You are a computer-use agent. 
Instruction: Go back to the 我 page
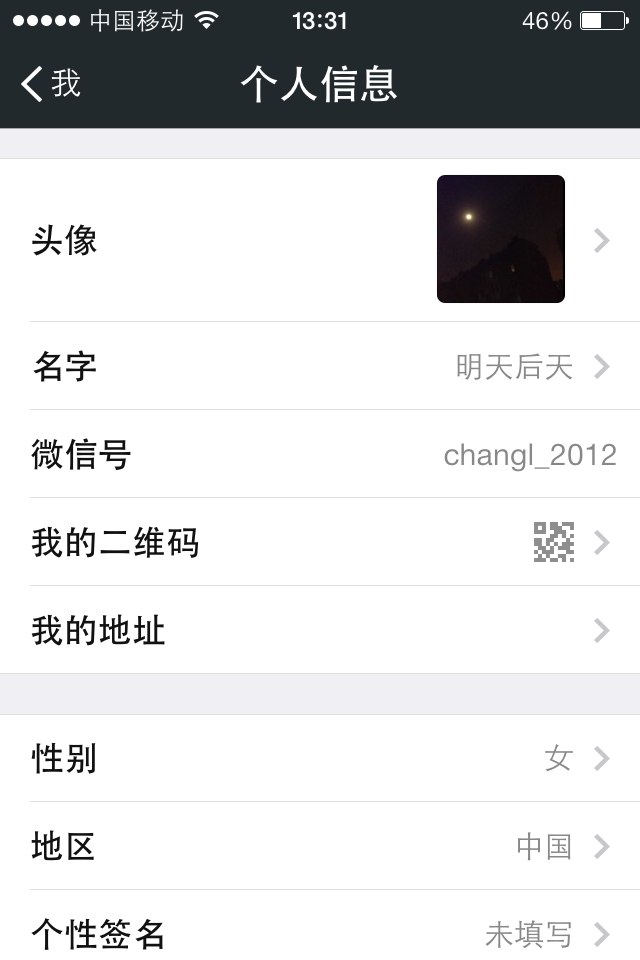(52, 84)
